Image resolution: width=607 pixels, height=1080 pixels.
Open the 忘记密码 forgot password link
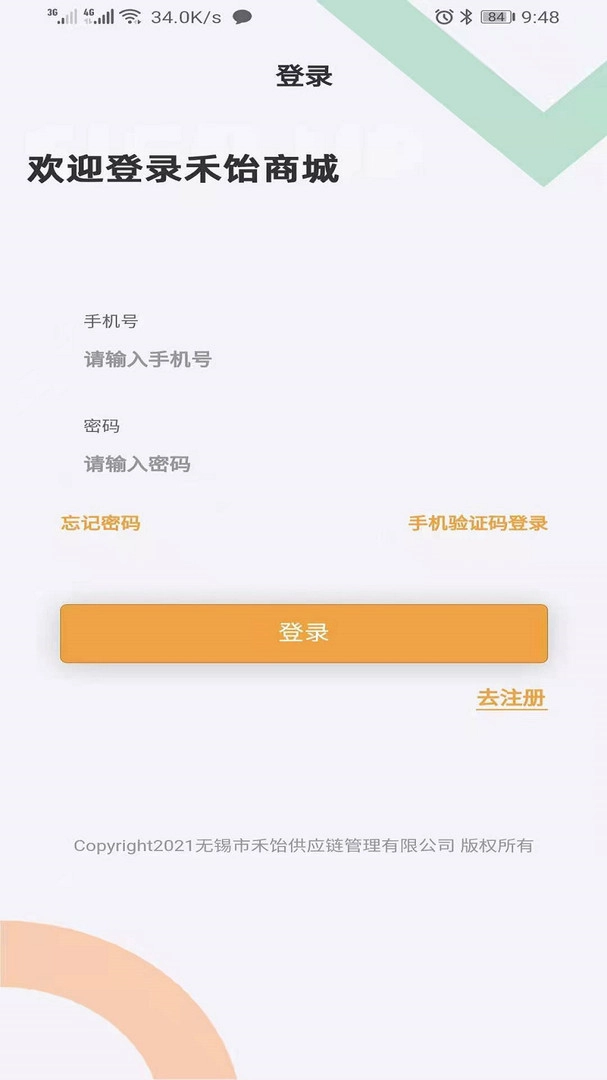[x=100, y=523]
